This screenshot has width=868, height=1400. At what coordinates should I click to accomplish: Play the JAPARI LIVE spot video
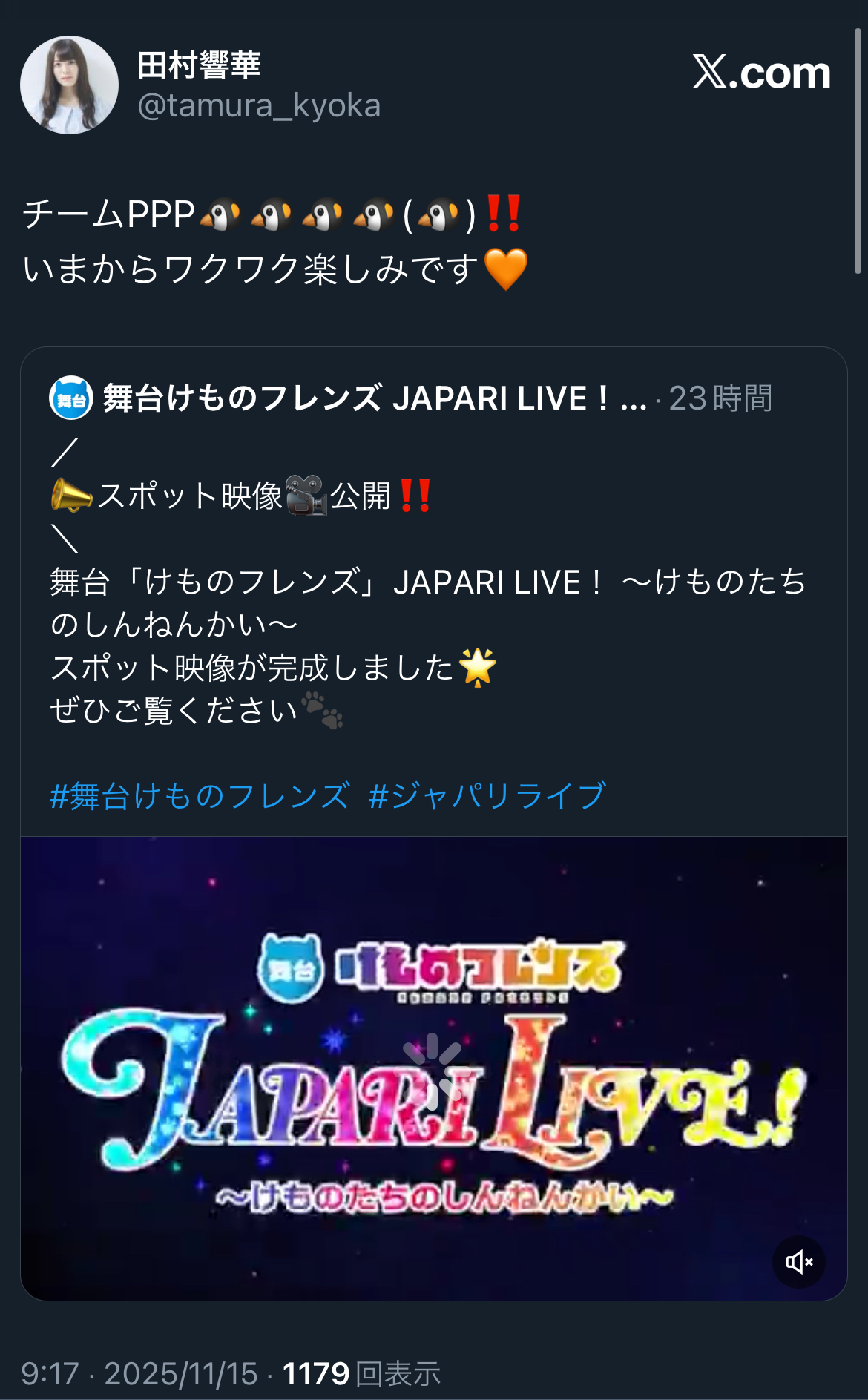(433, 1068)
